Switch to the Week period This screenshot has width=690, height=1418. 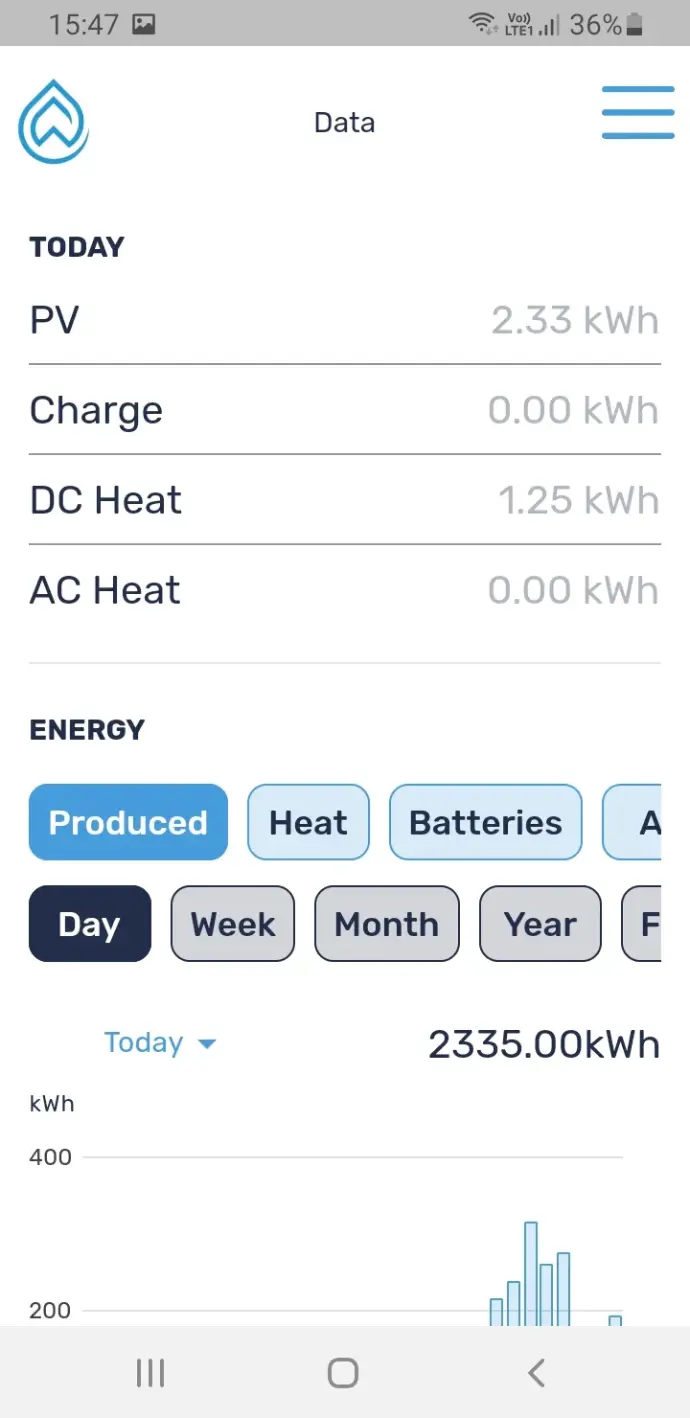(233, 924)
